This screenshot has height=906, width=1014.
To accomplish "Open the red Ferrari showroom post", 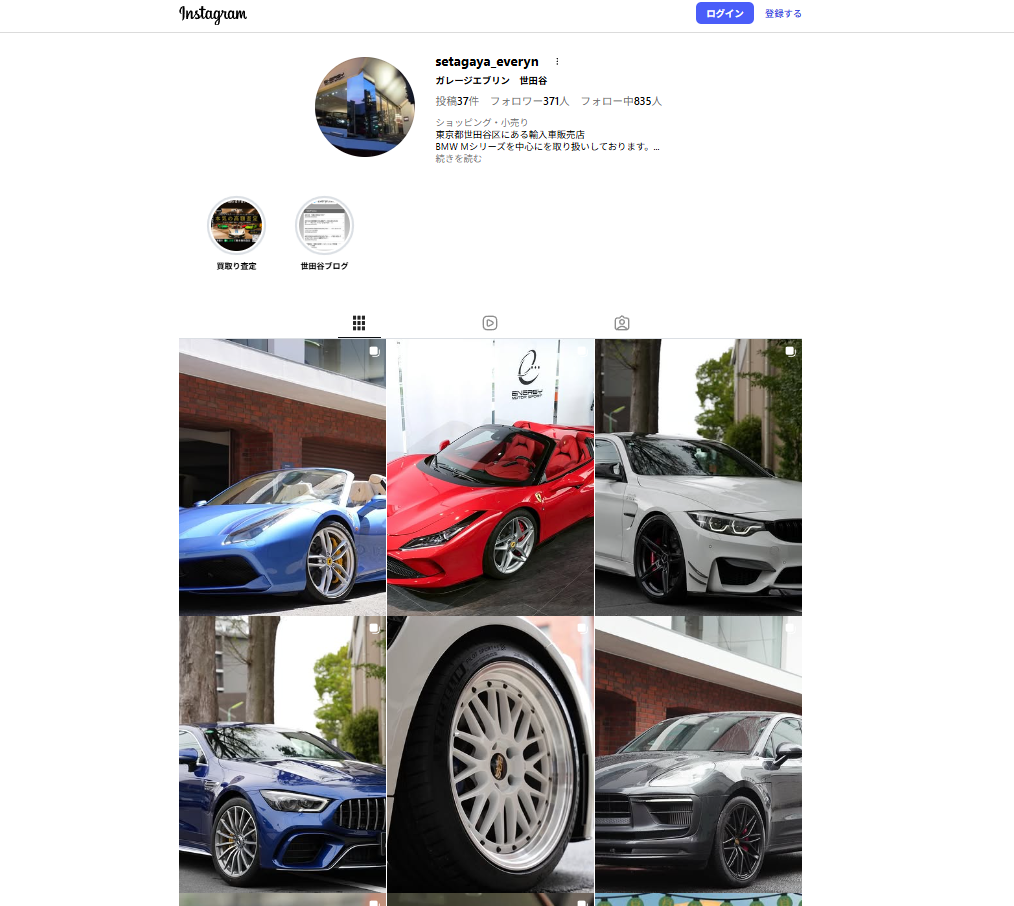I will 490,477.
